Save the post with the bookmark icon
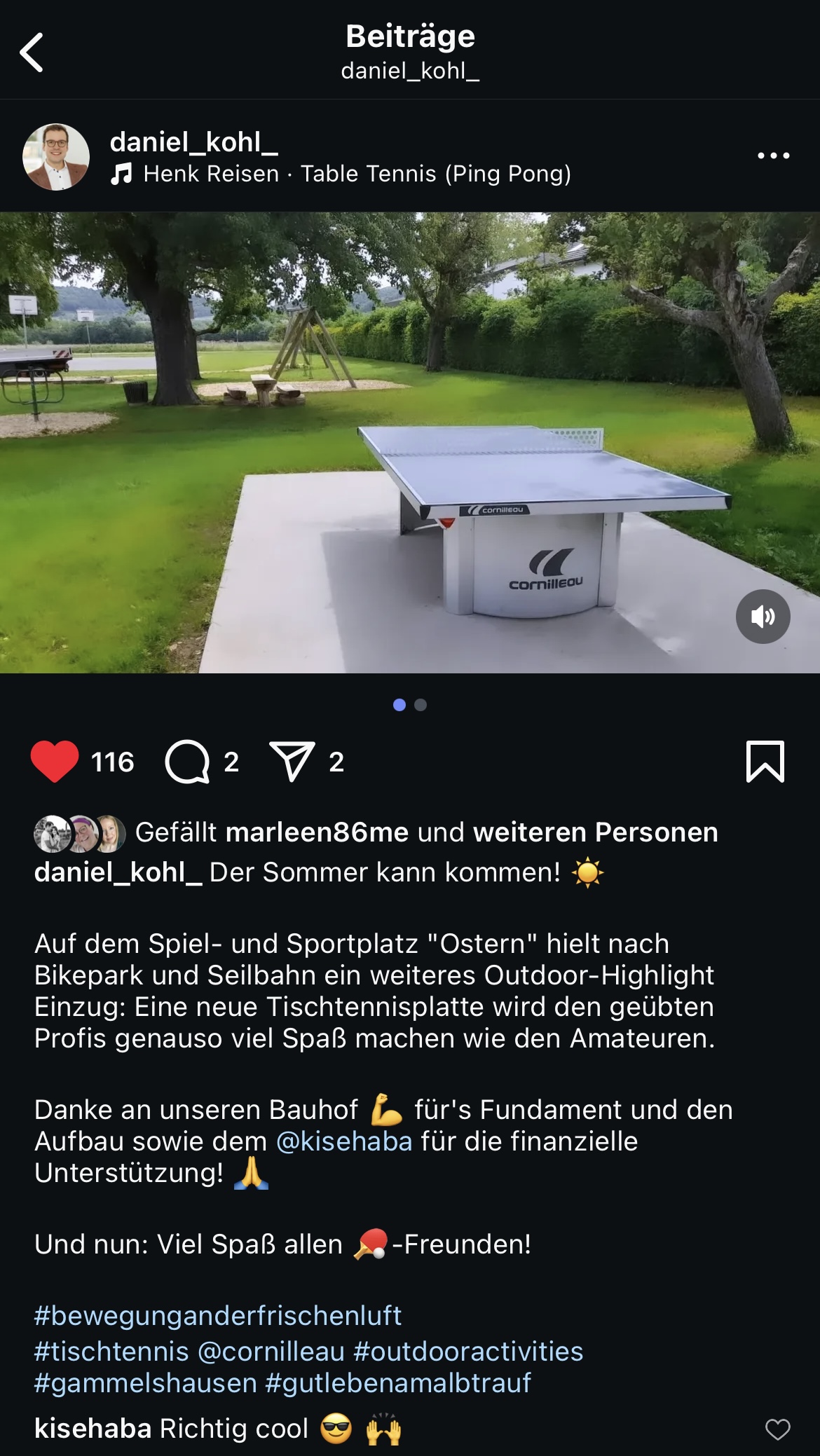The height and width of the screenshot is (1456, 820). [x=765, y=762]
